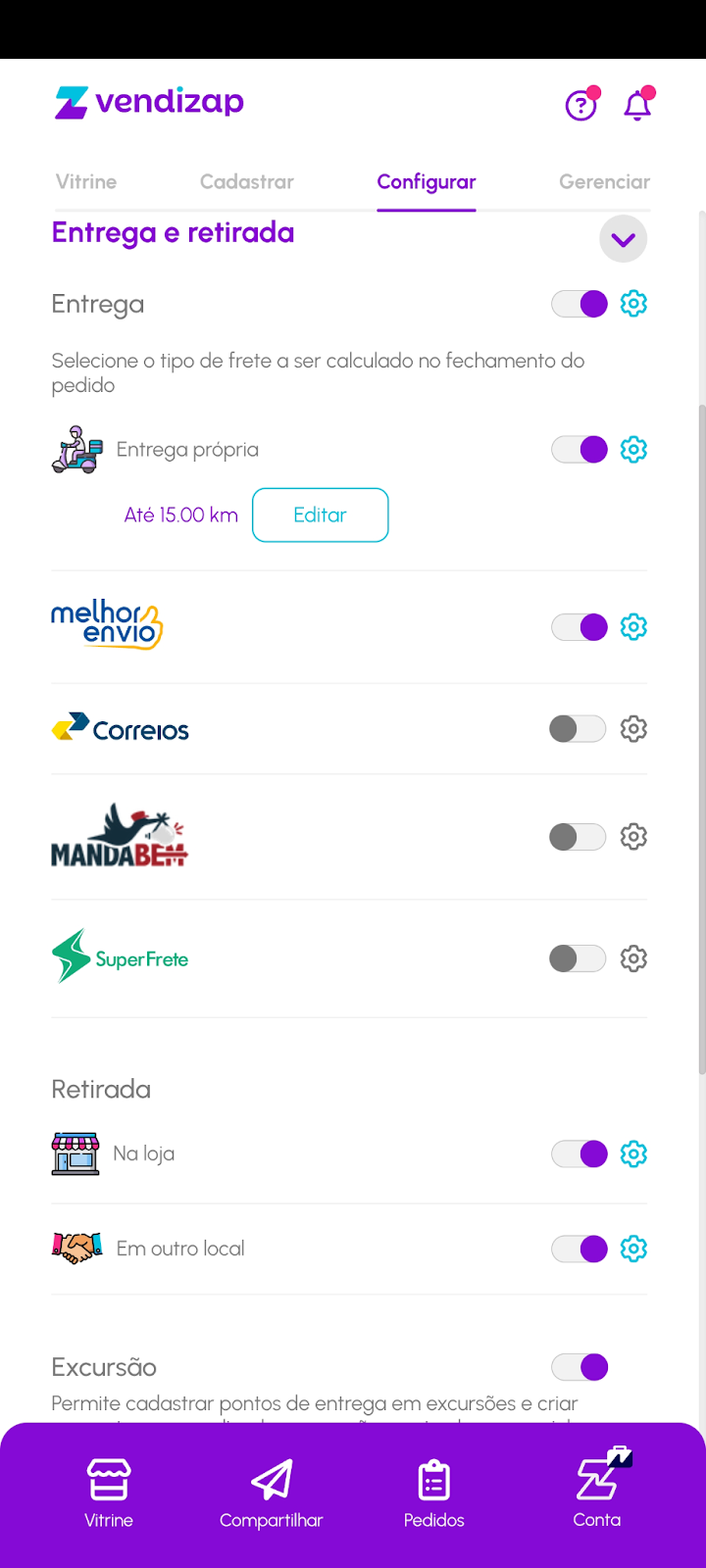Switch to the Cadastrar tab

247,182
